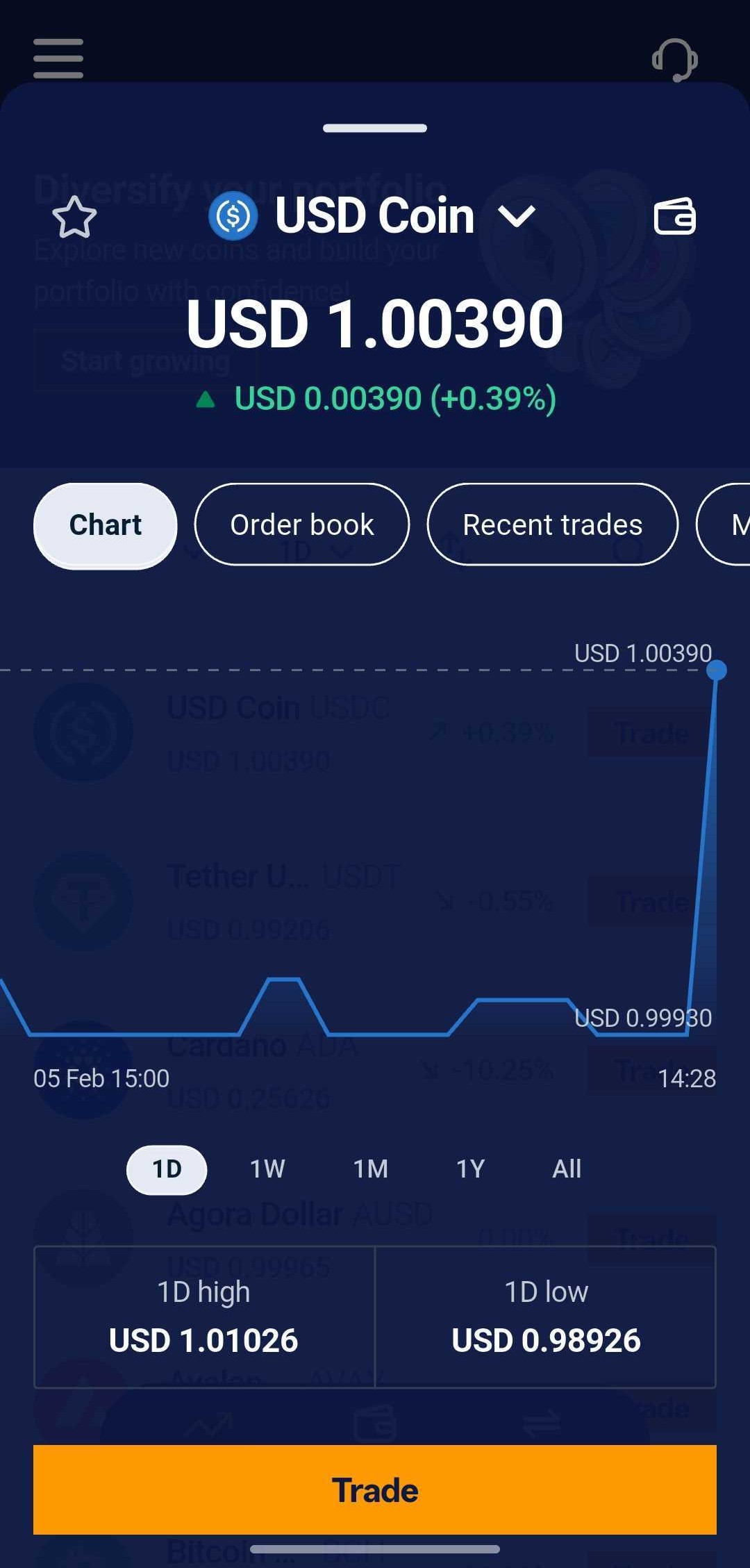Display the All time chart range
Image resolution: width=750 pixels, height=1568 pixels.
coord(567,1169)
